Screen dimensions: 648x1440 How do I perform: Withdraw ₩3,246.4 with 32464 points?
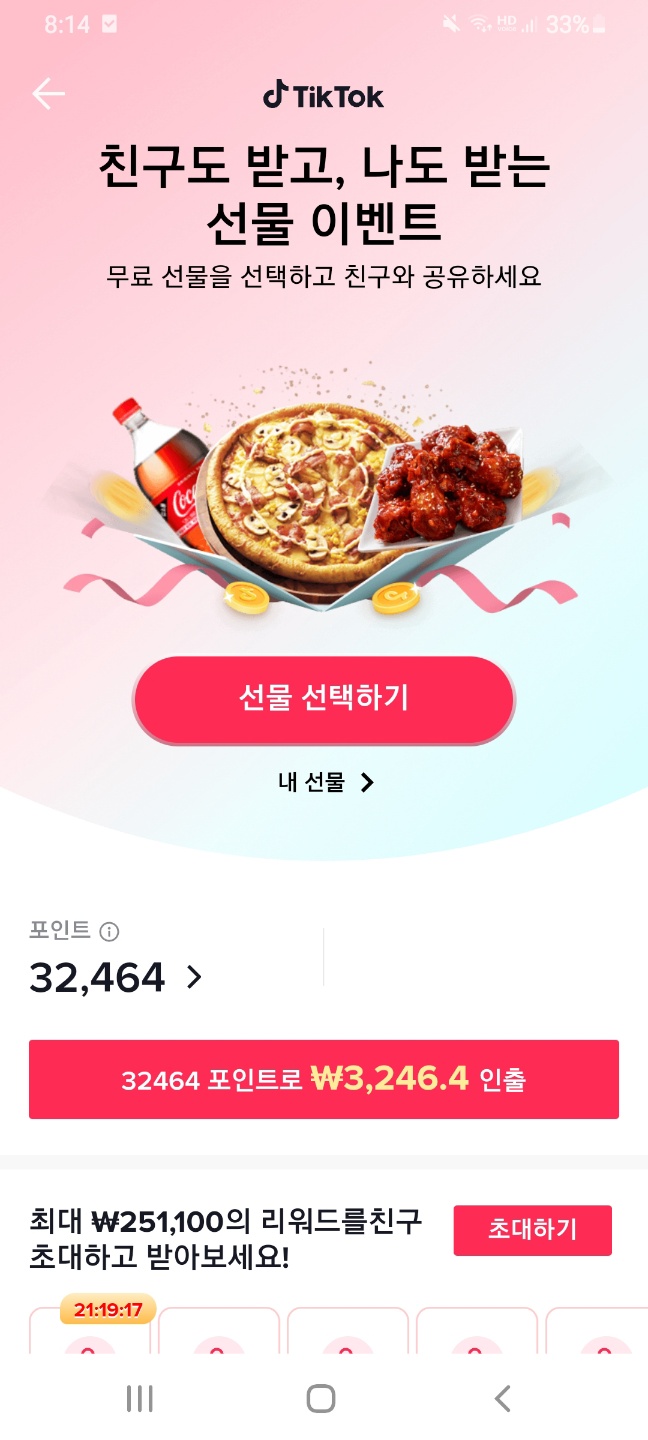(x=324, y=1080)
